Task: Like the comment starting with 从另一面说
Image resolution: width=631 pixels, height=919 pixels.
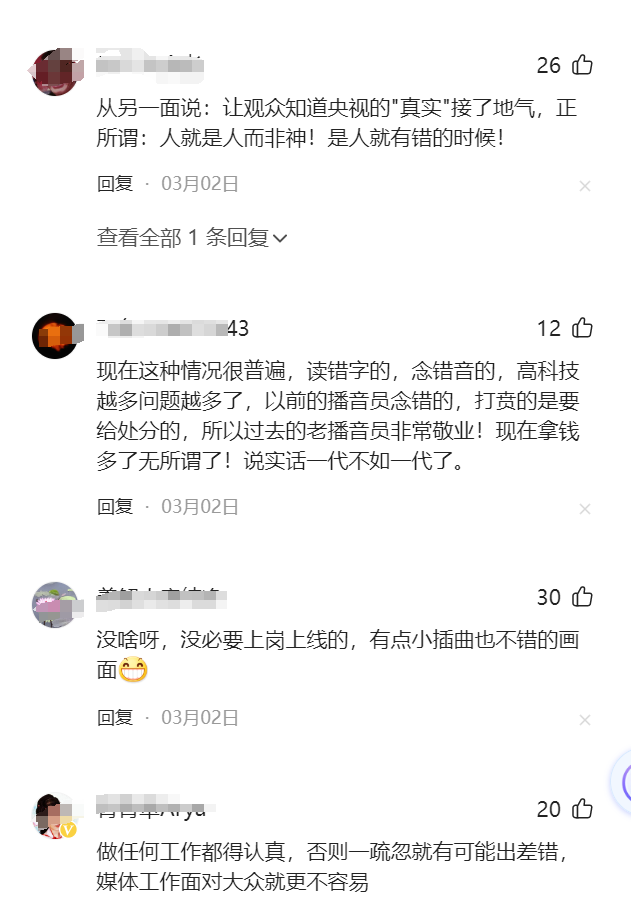Action: click(582, 66)
